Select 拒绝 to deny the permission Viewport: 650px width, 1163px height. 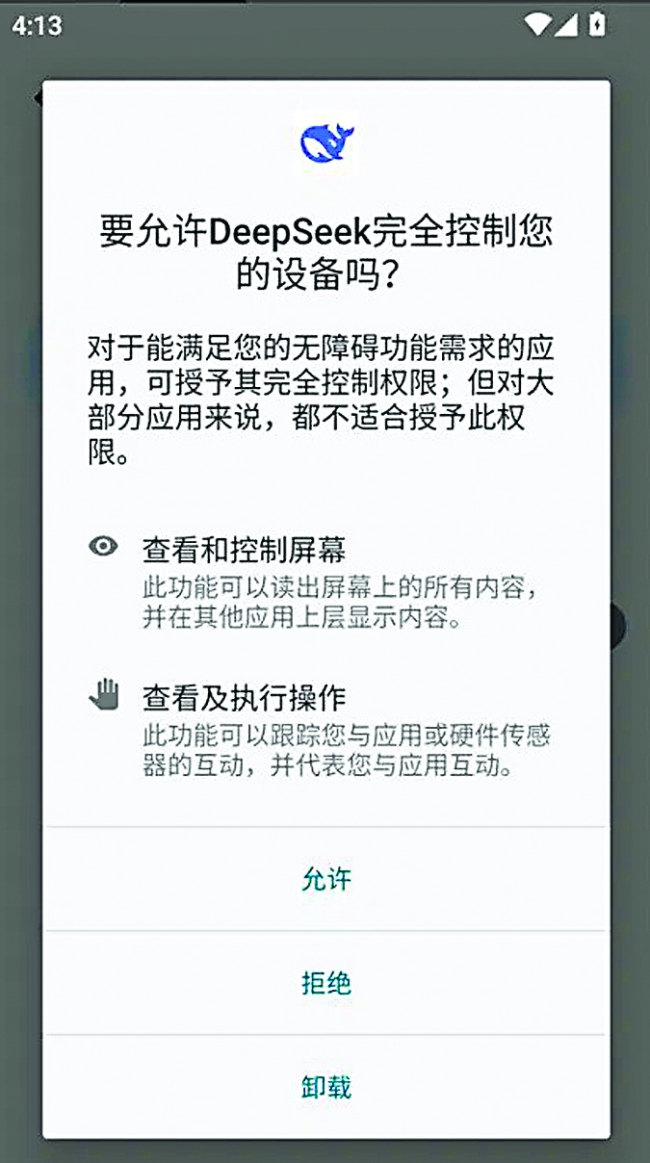[x=326, y=983]
